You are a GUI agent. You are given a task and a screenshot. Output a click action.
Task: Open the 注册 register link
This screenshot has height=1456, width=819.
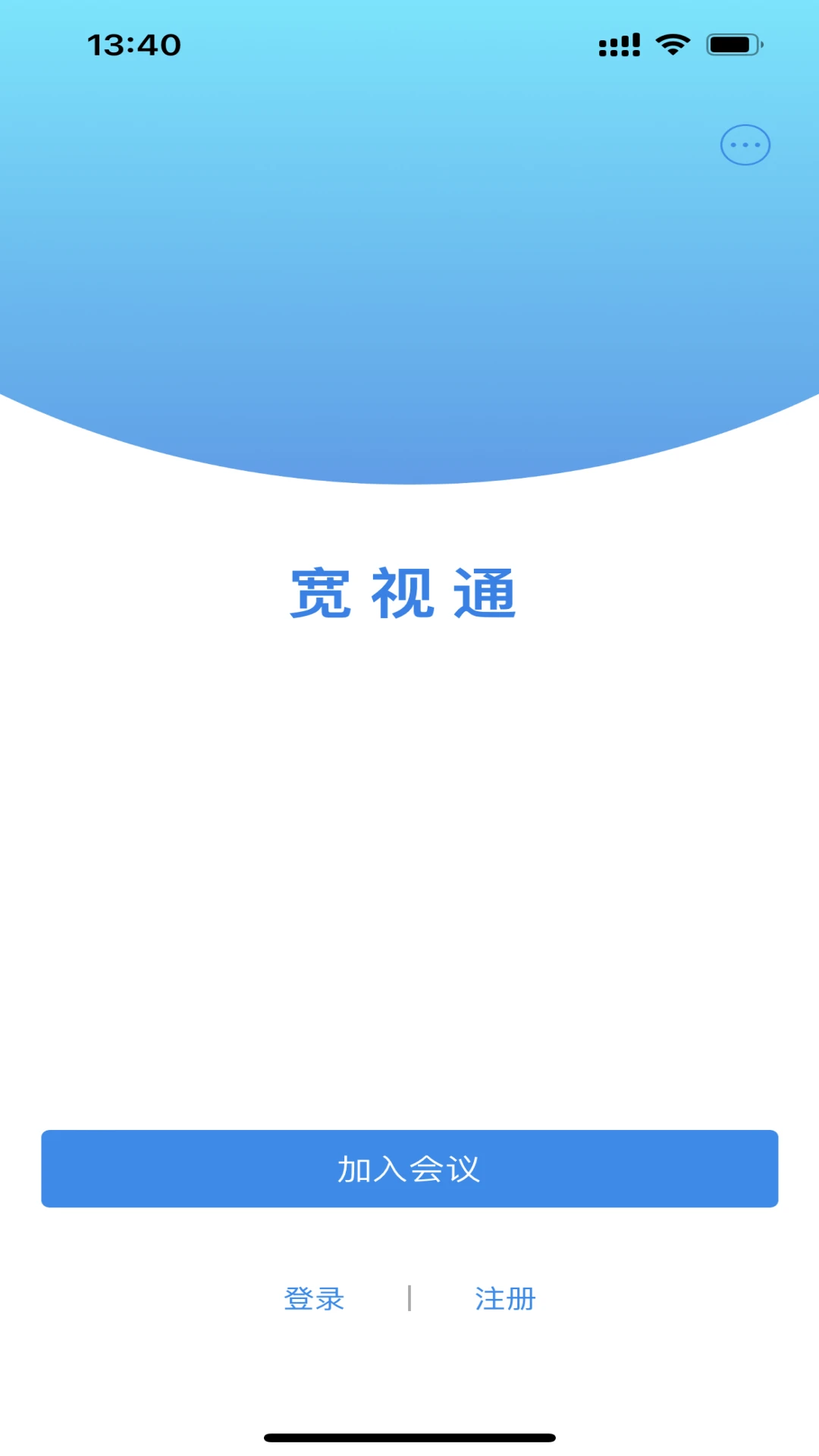click(505, 1298)
